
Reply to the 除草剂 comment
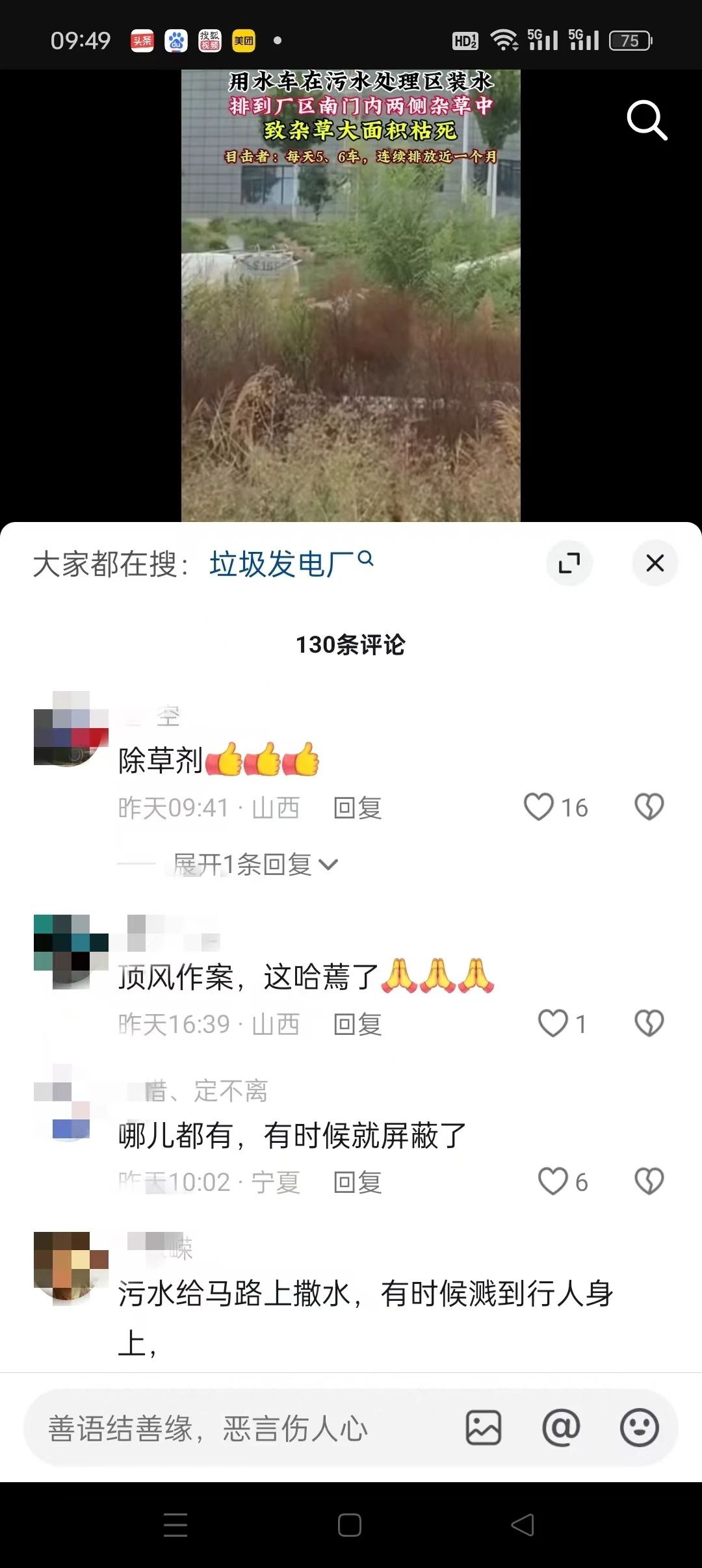[x=357, y=808]
